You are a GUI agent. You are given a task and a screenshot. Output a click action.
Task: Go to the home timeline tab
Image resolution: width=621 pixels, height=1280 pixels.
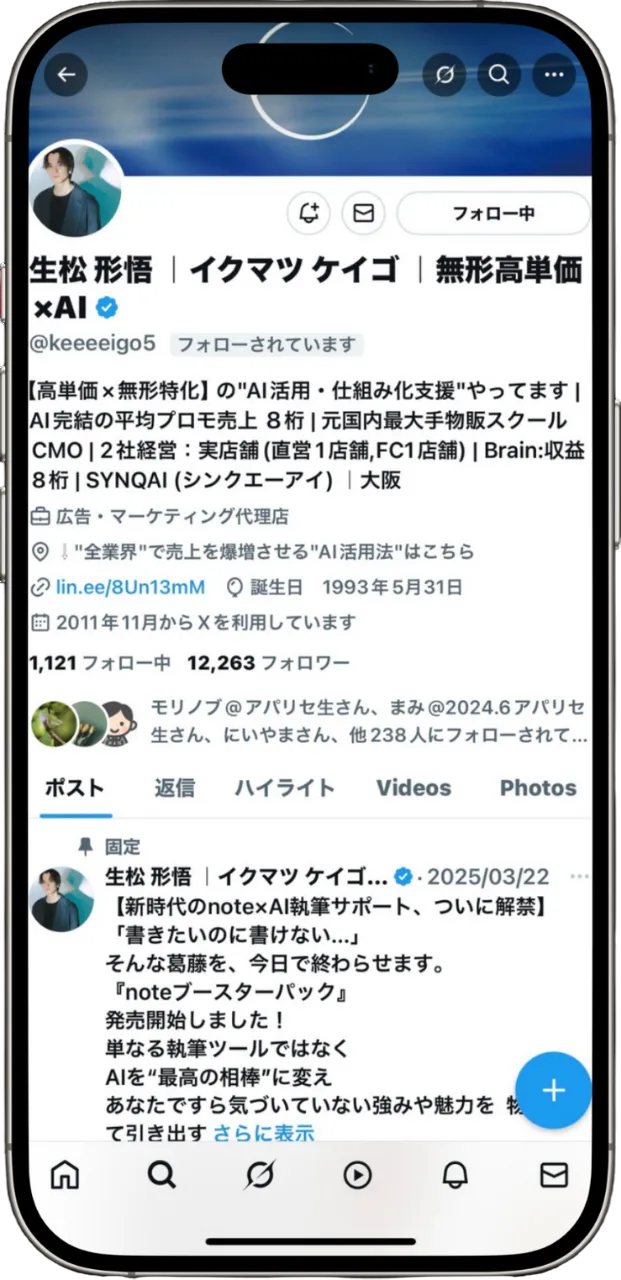(x=65, y=1174)
